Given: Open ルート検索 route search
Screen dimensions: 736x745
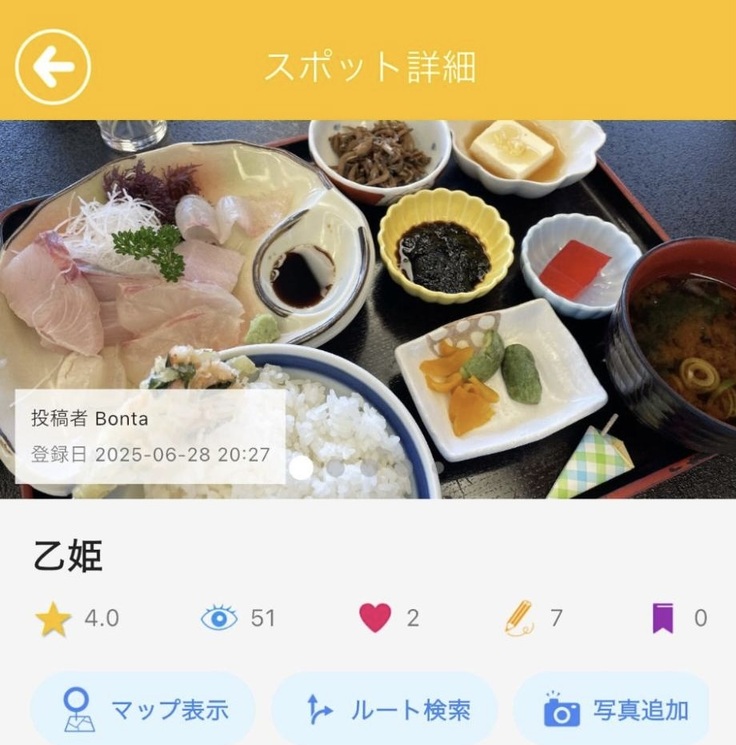Looking at the screenshot, I should 385,710.
